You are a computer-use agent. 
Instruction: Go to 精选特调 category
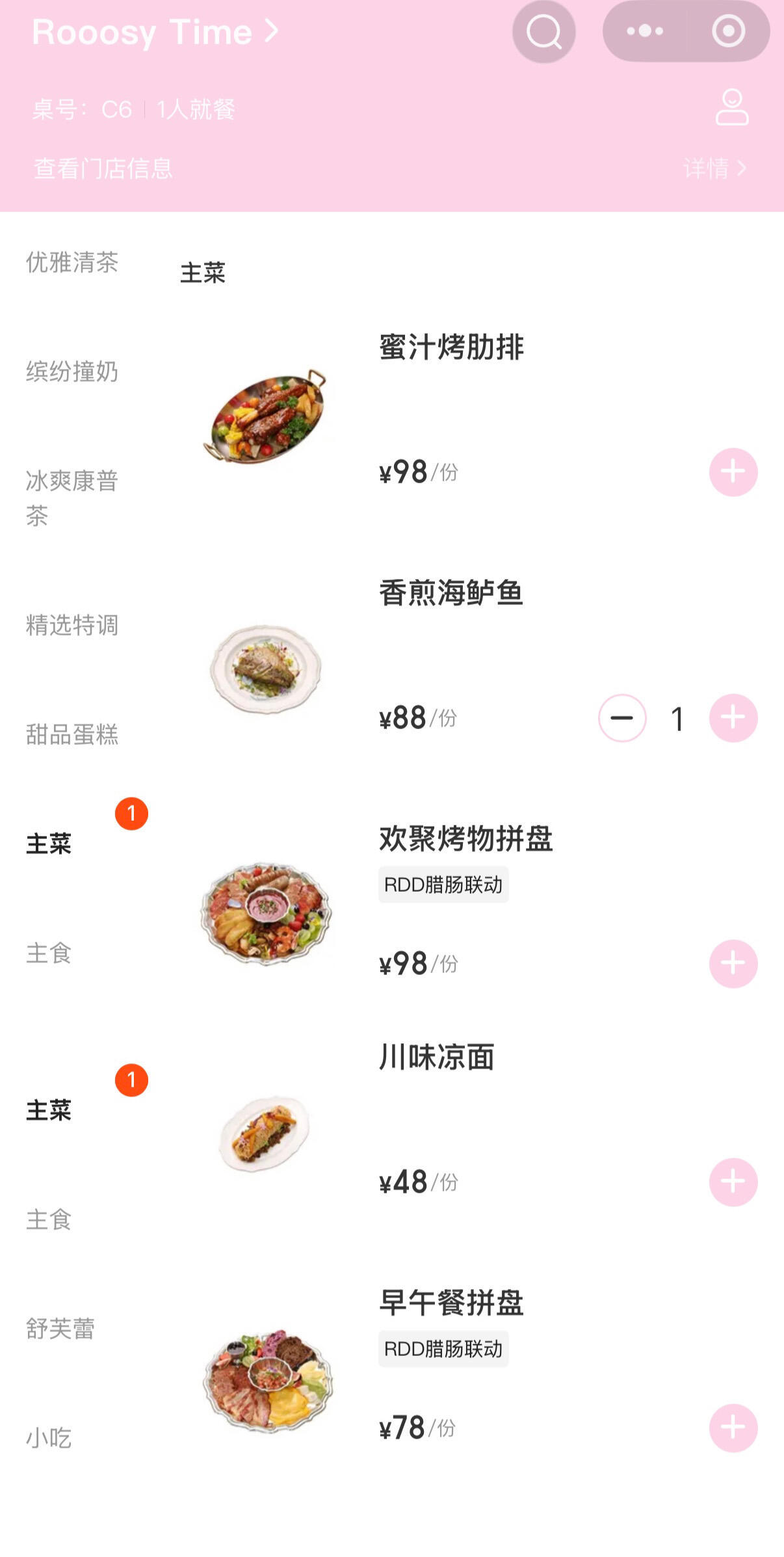coord(72,625)
